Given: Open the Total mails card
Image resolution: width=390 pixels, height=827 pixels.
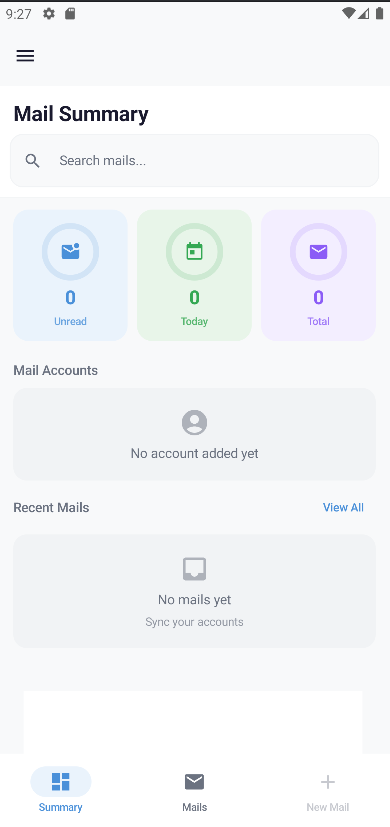Looking at the screenshot, I should (x=318, y=275).
